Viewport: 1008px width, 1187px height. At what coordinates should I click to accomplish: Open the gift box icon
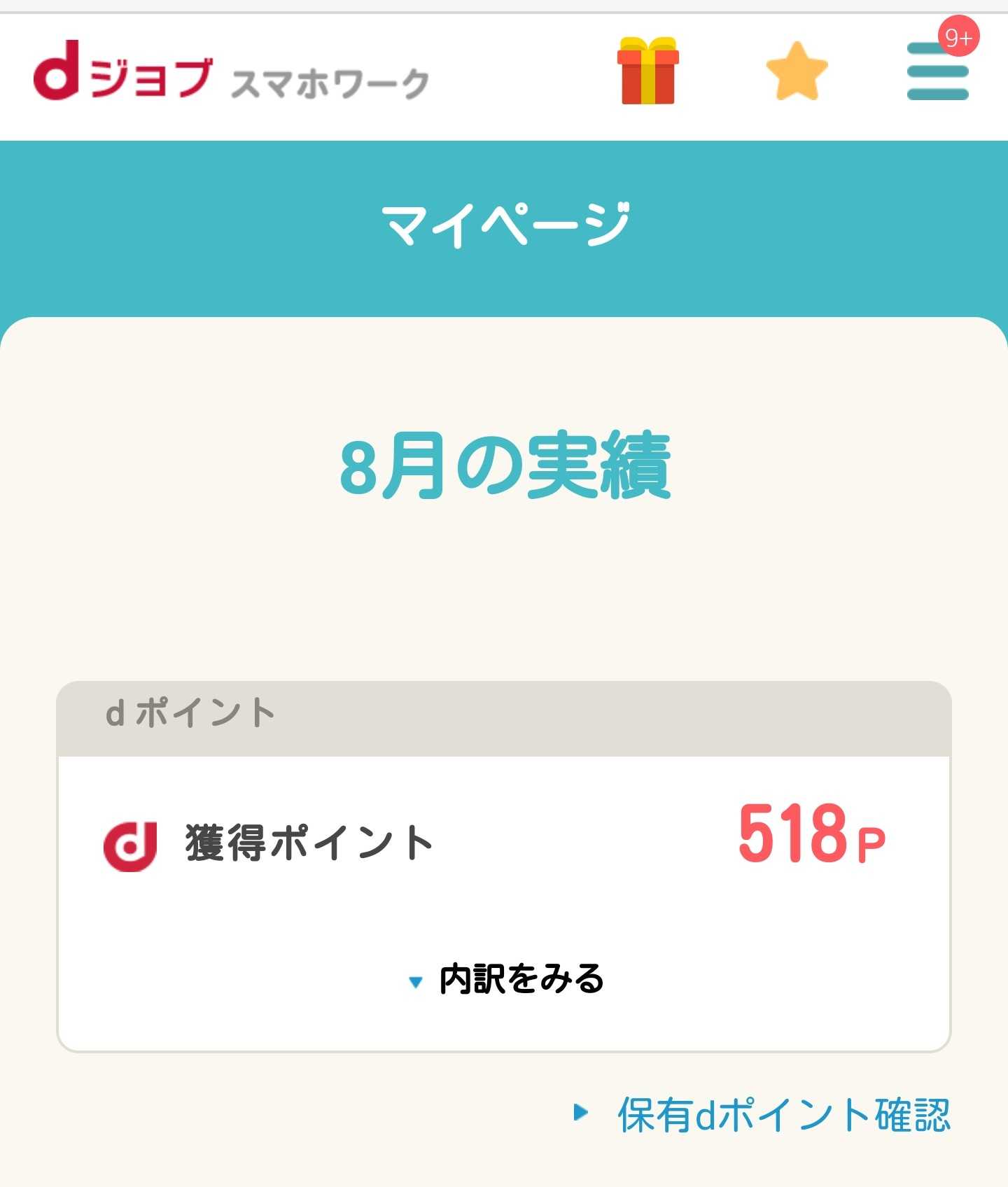click(647, 71)
